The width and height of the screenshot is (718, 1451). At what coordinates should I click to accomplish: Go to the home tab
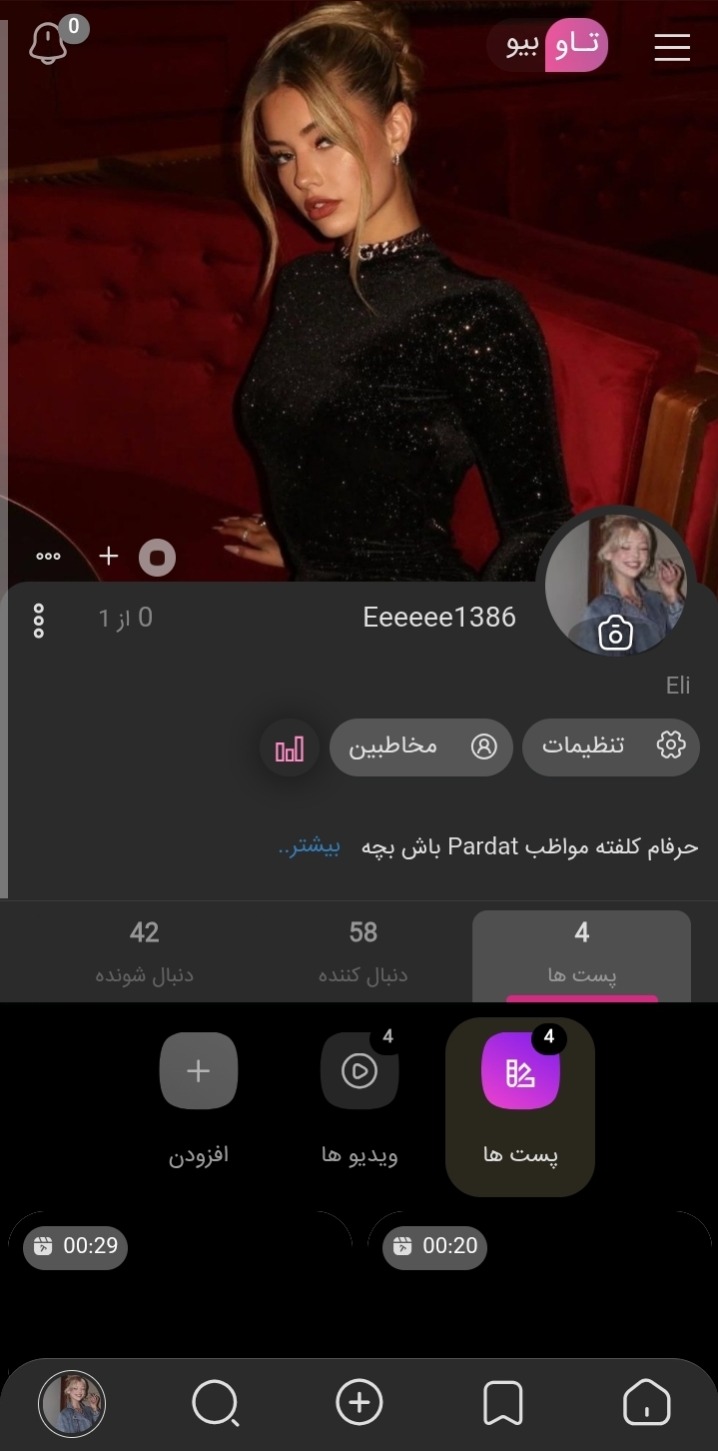(x=646, y=1402)
